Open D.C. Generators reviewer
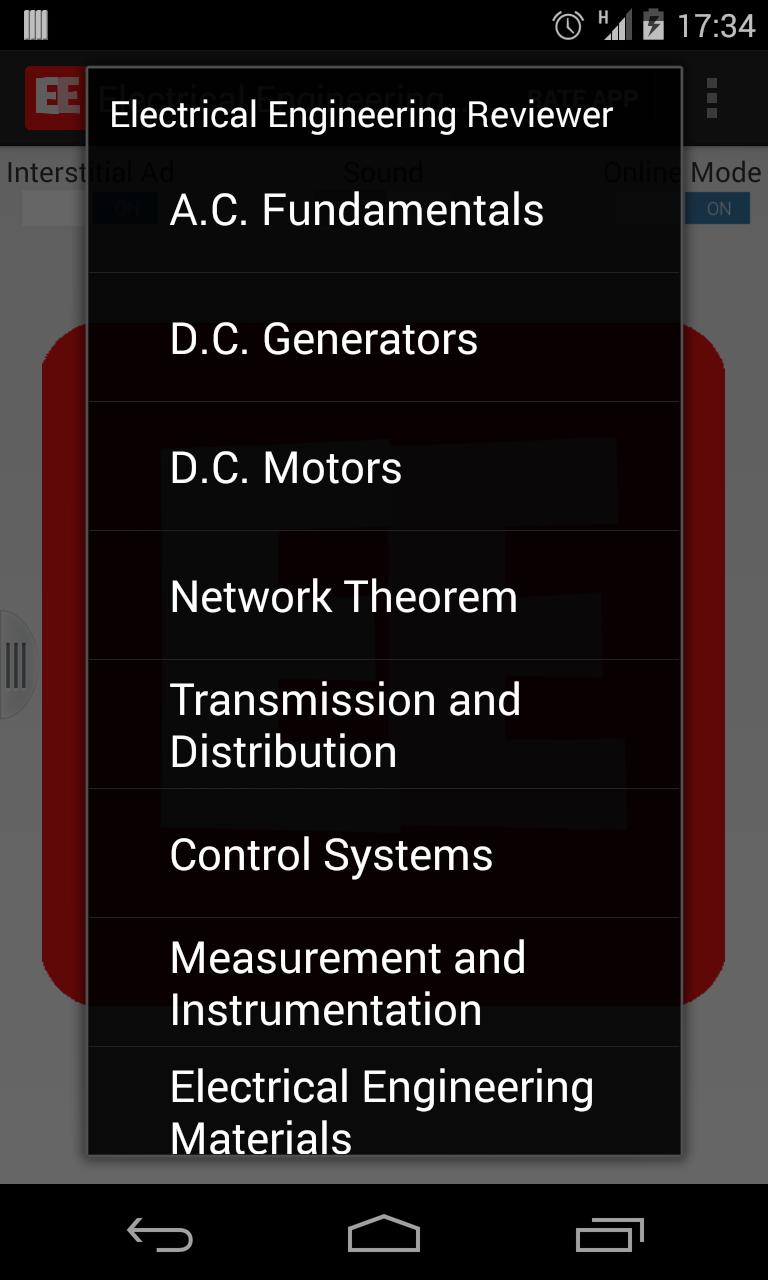768x1280 pixels. tap(383, 339)
